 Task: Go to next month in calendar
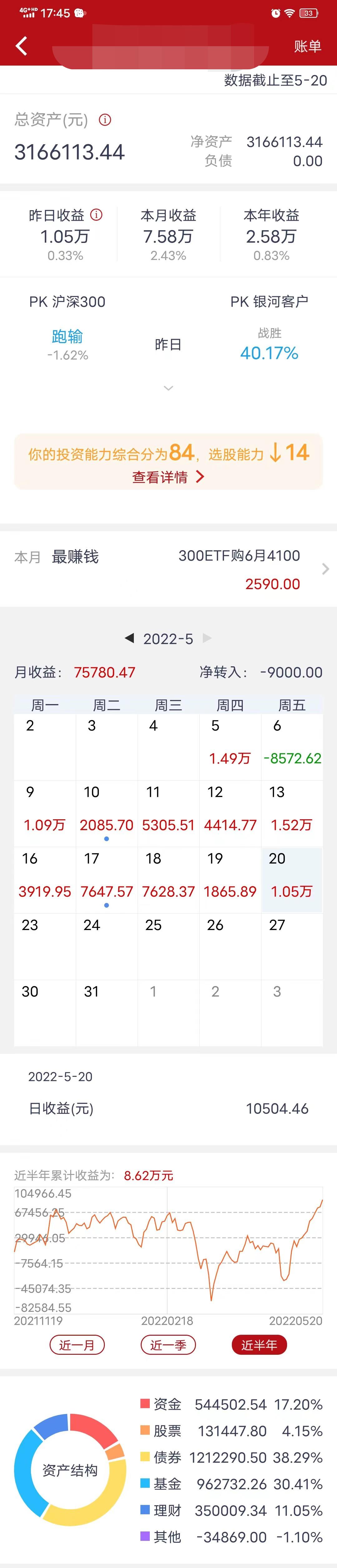click(x=207, y=638)
